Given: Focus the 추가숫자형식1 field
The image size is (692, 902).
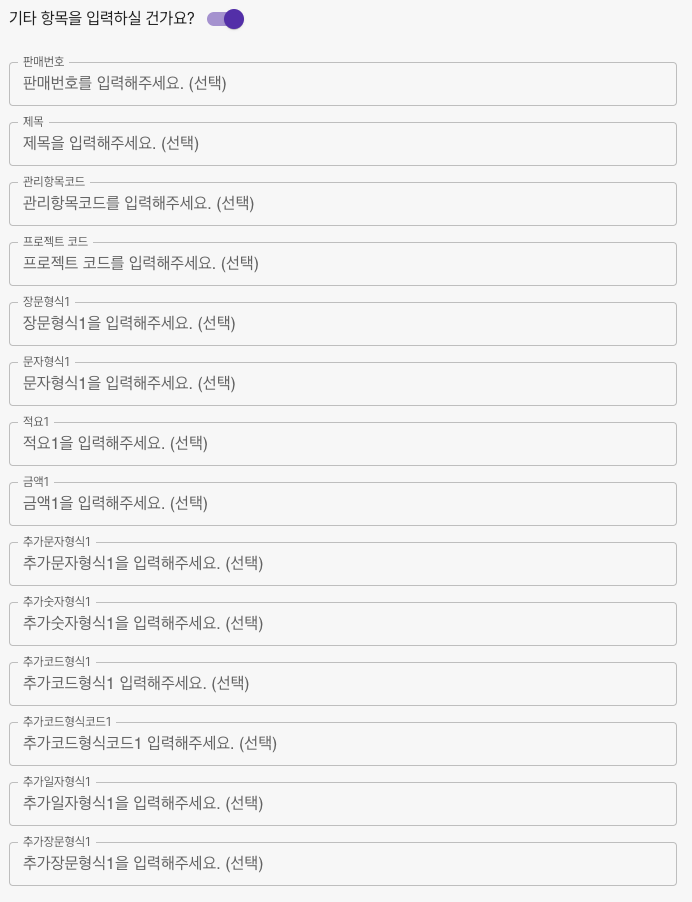Looking at the screenshot, I should coord(343,624).
